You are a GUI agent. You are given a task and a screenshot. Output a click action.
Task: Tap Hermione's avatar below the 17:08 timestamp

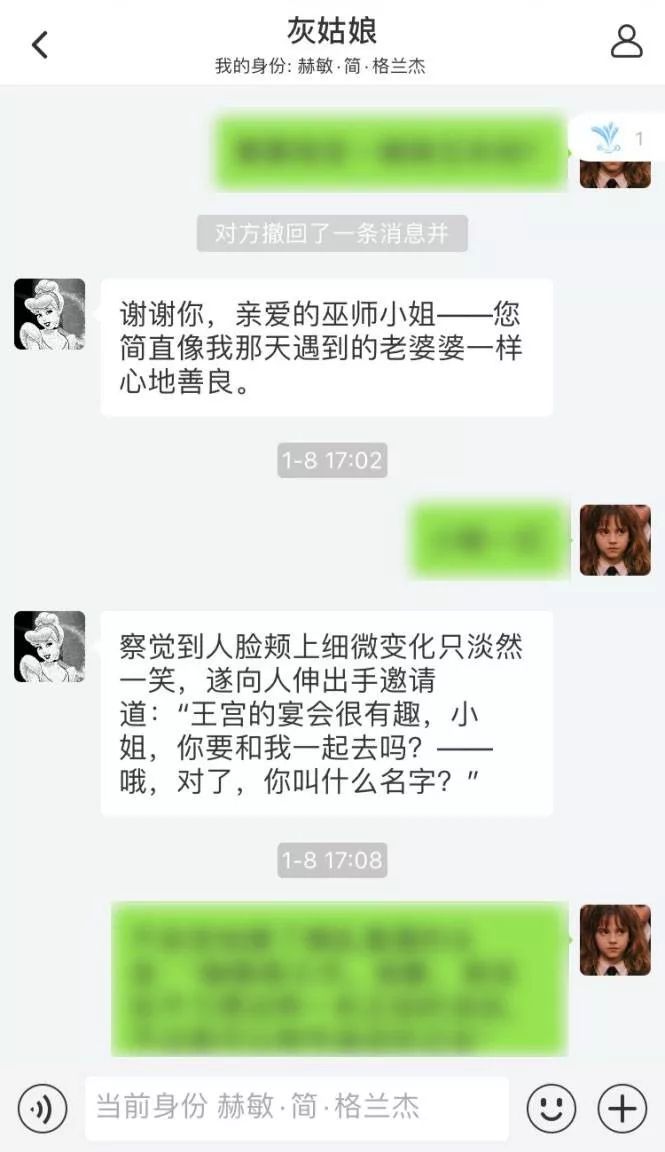click(615, 940)
